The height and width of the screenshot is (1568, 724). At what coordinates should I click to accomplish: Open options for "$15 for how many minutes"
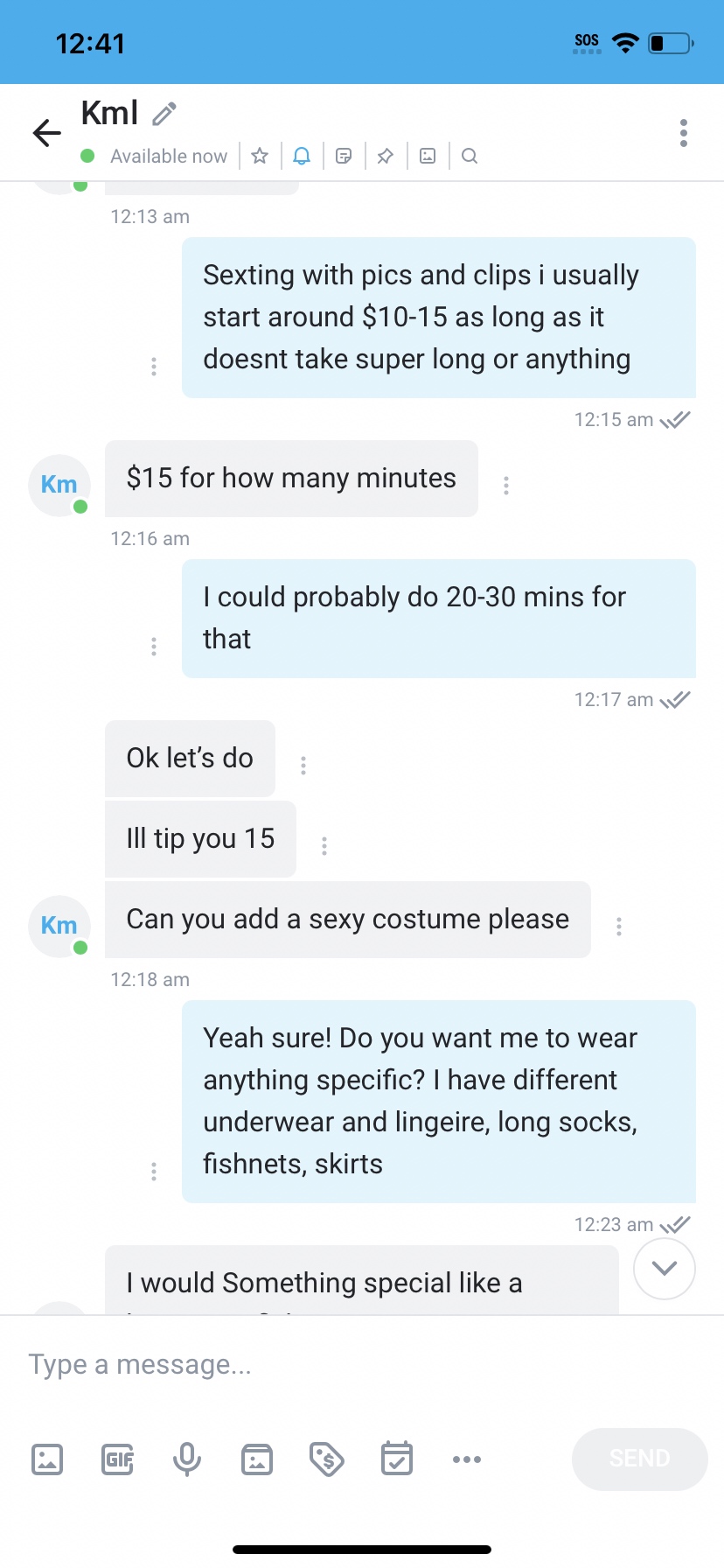[506, 486]
